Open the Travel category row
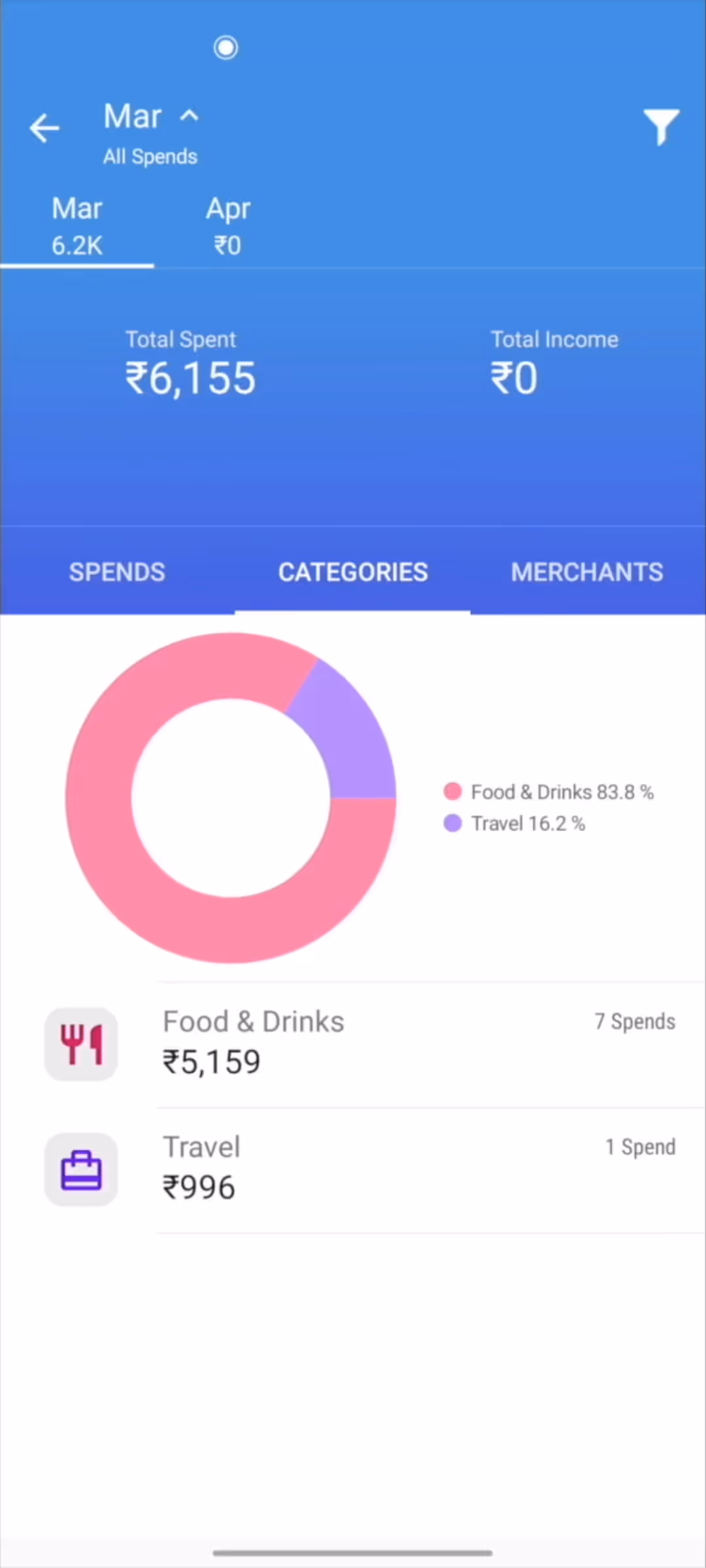706x1568 pixels. pos(353,1170)
